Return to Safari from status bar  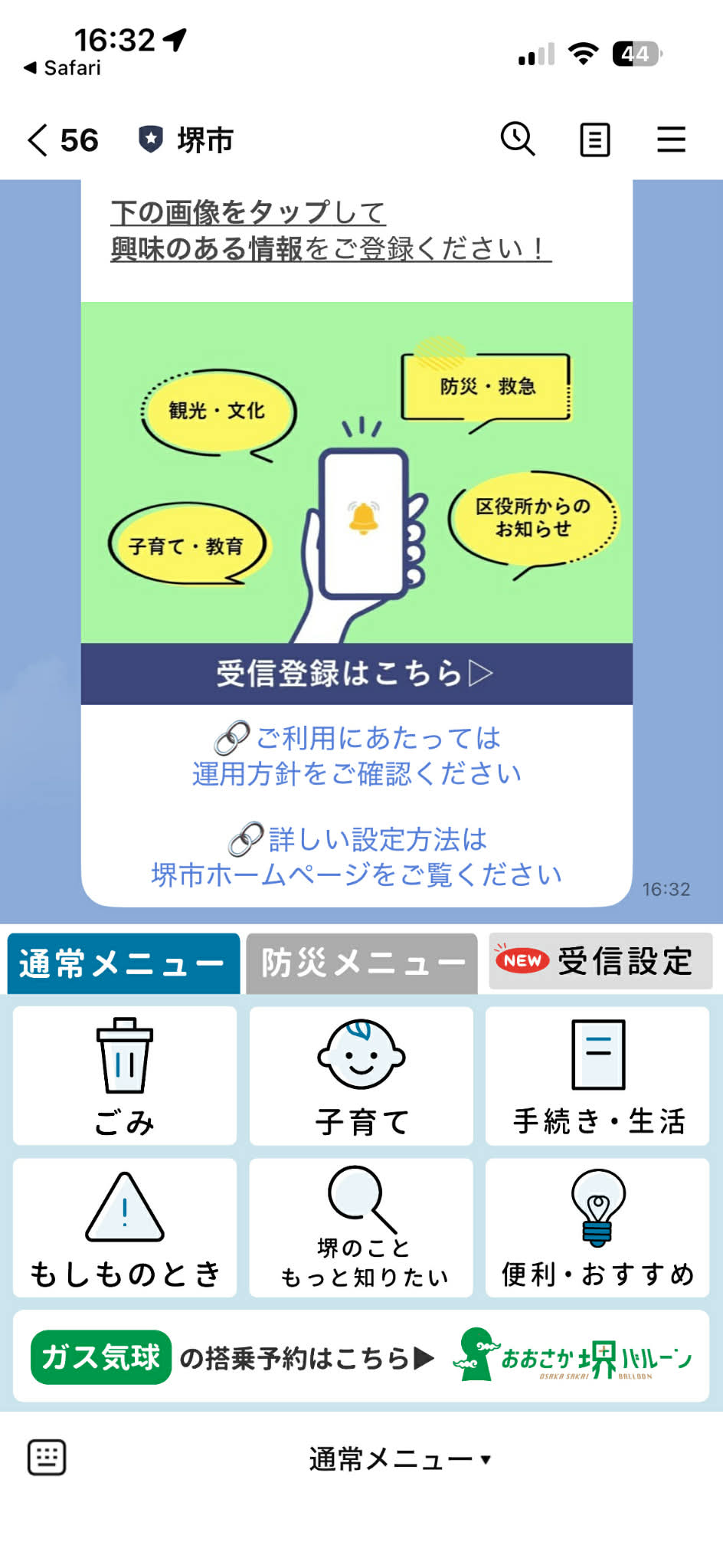click(x=63, y=68)
